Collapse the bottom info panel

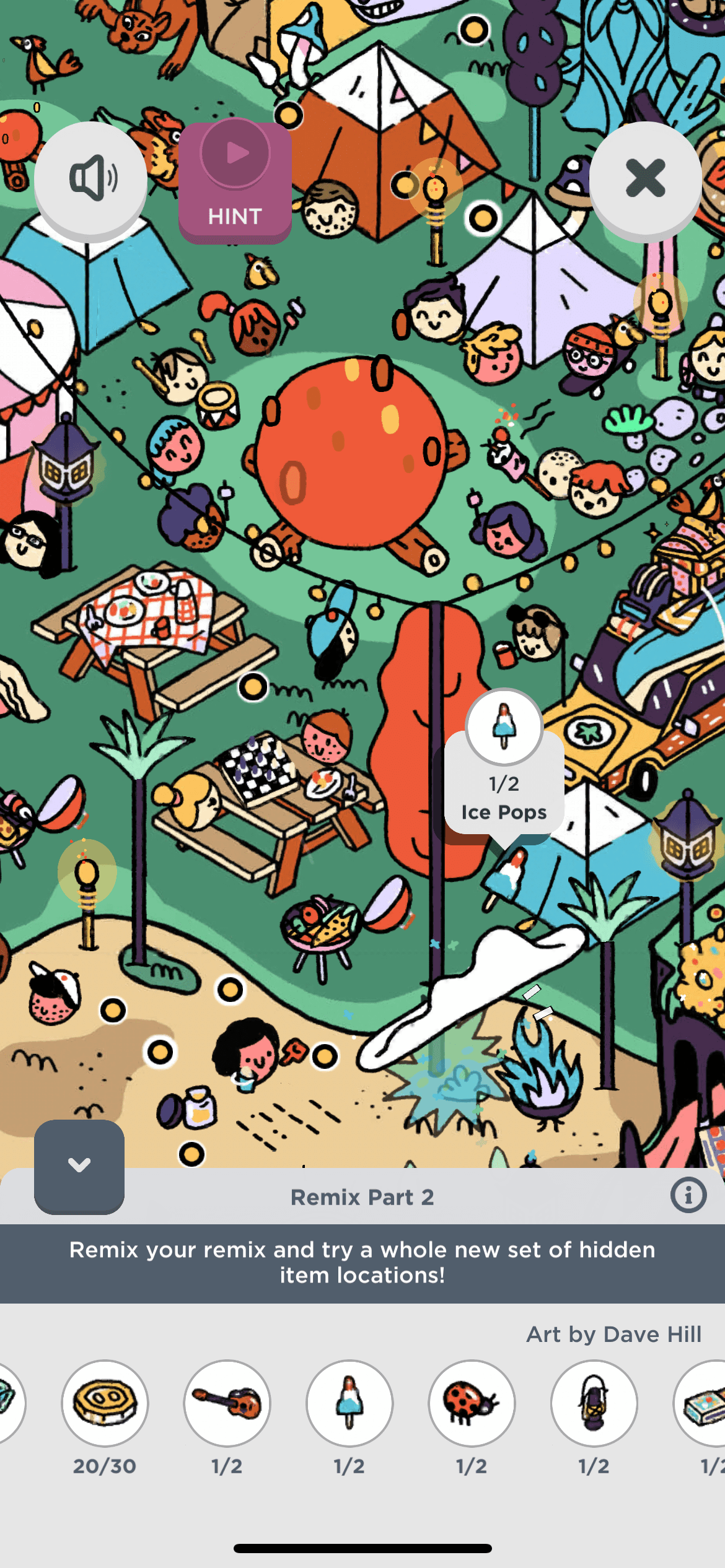pyautogui.click(x=79, y=1165)
